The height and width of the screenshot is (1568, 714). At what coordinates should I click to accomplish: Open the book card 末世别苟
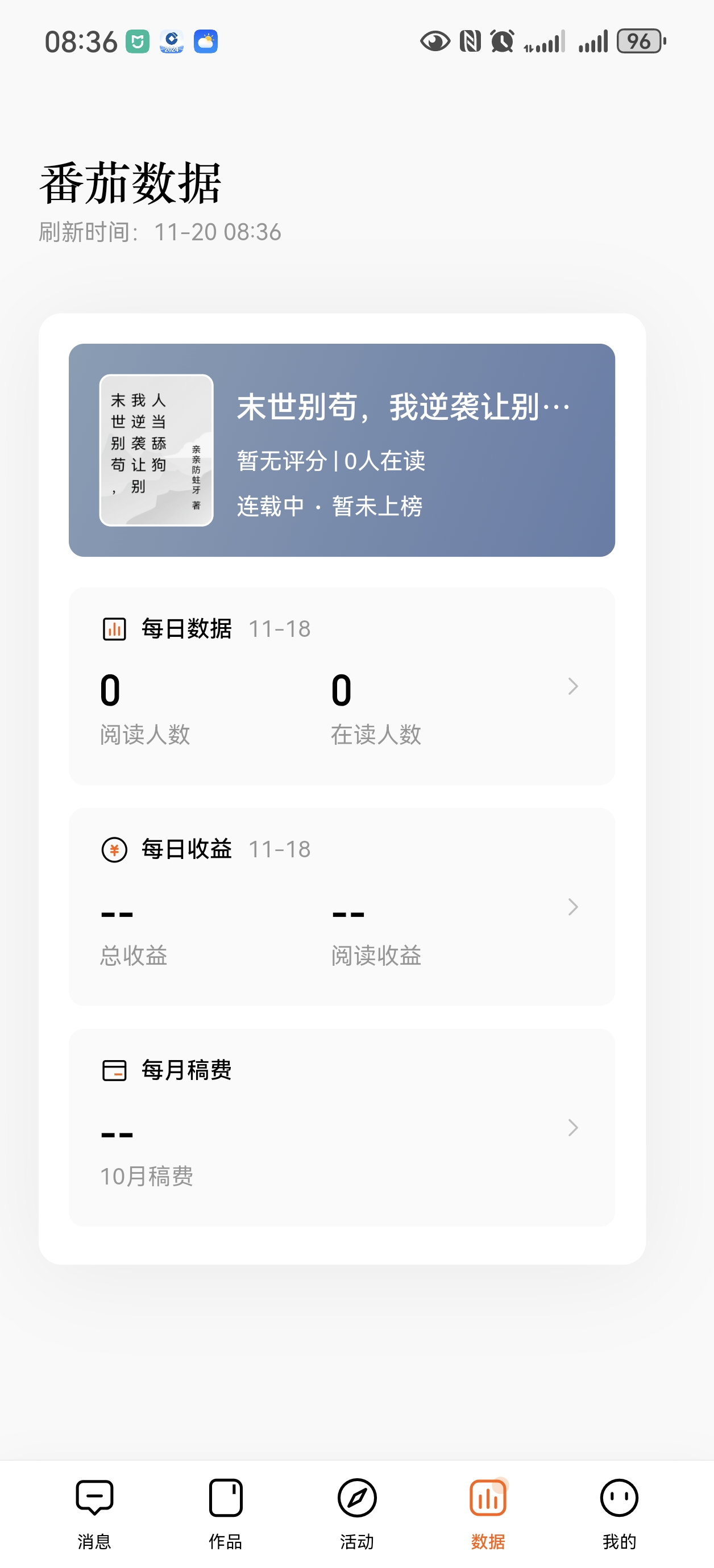342,450
